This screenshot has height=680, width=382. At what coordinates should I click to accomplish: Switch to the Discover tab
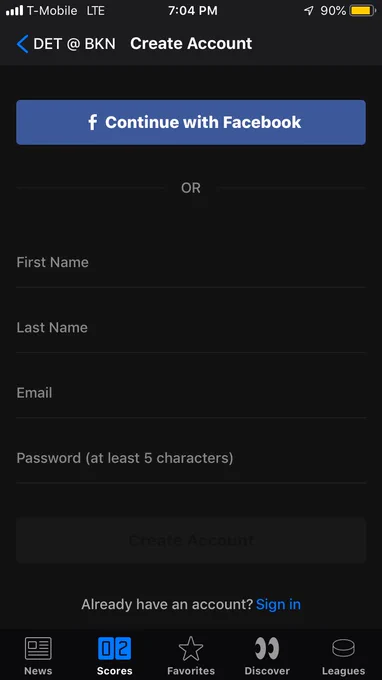click(x=267, y=656)
